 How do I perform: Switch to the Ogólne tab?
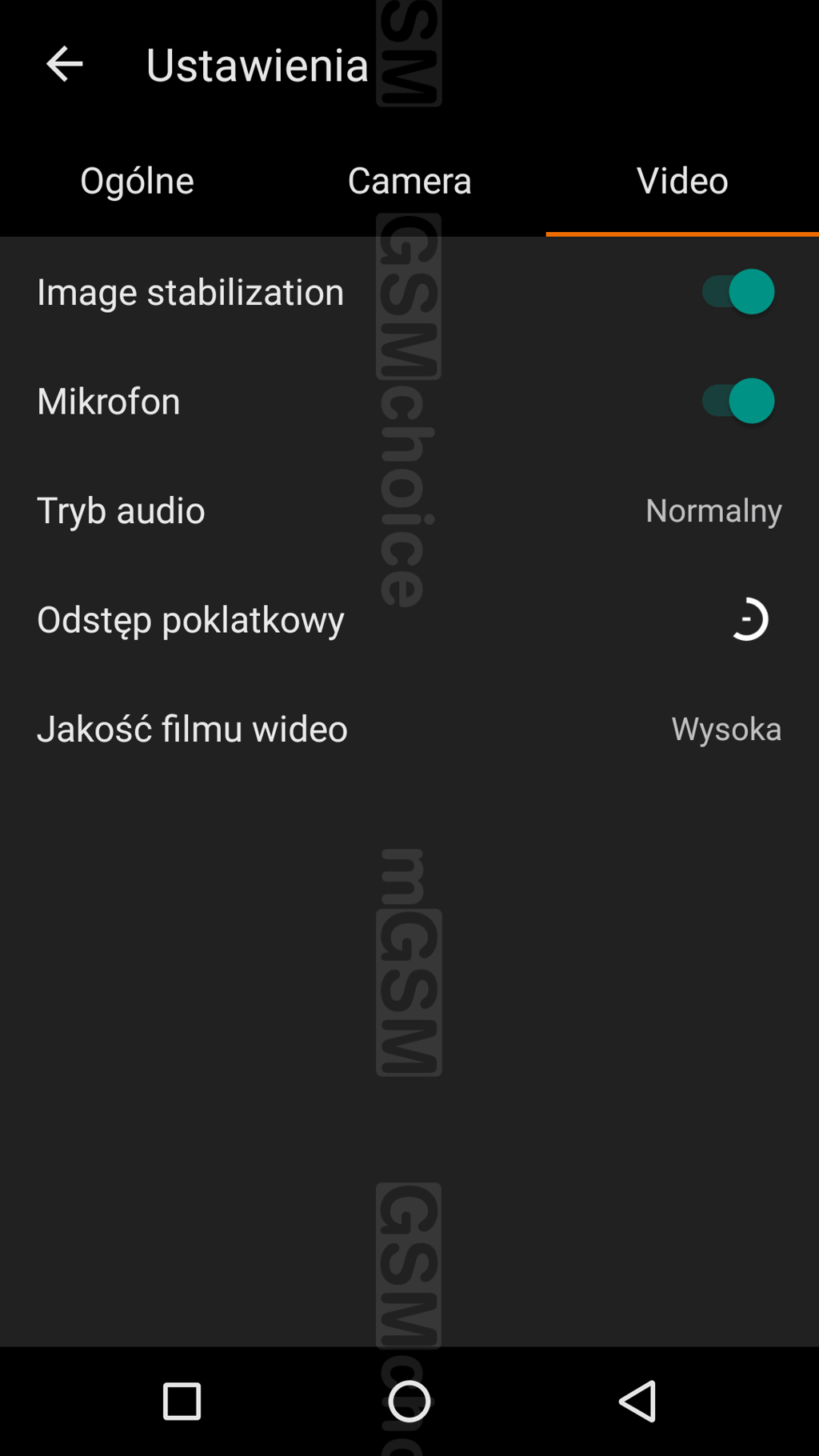137,181
